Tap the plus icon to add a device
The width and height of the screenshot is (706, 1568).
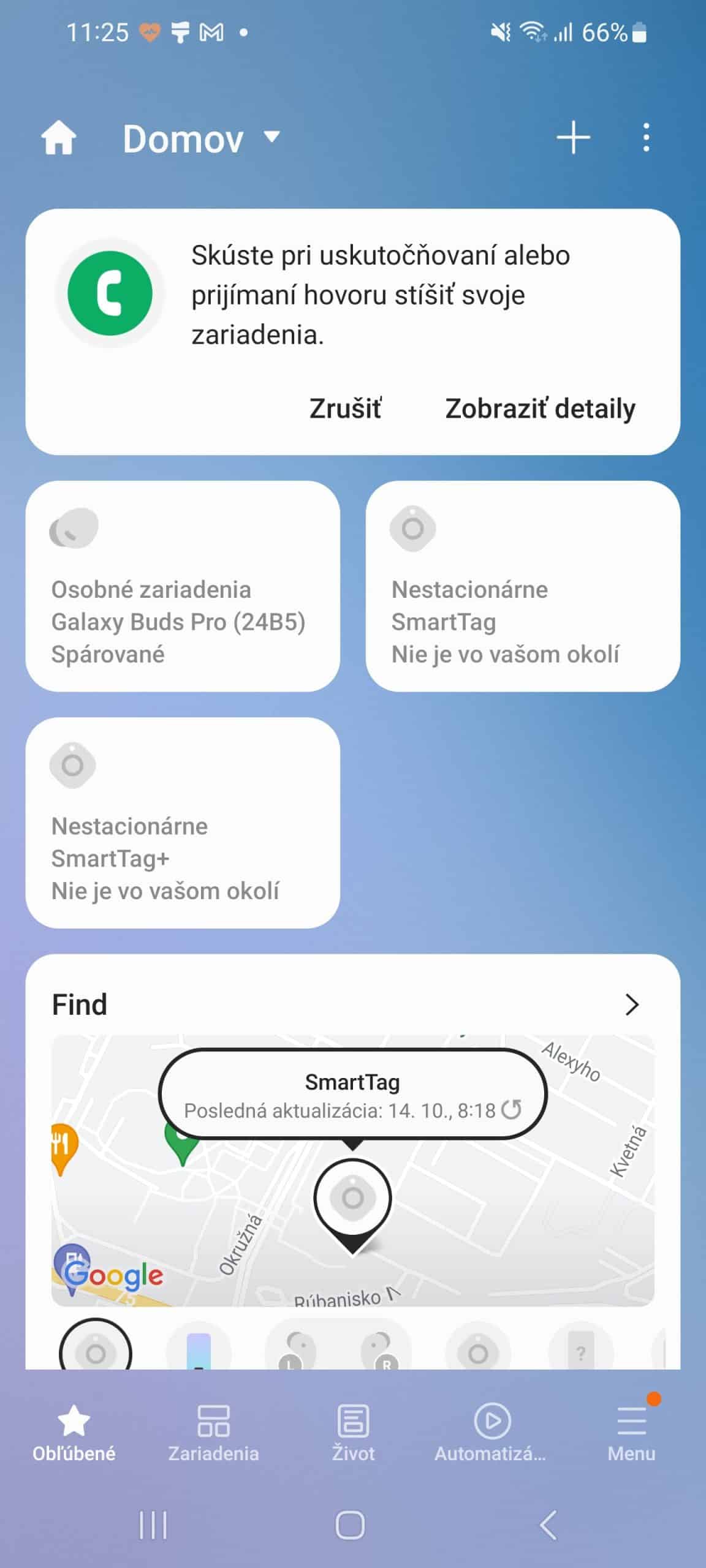click(573, 137)
